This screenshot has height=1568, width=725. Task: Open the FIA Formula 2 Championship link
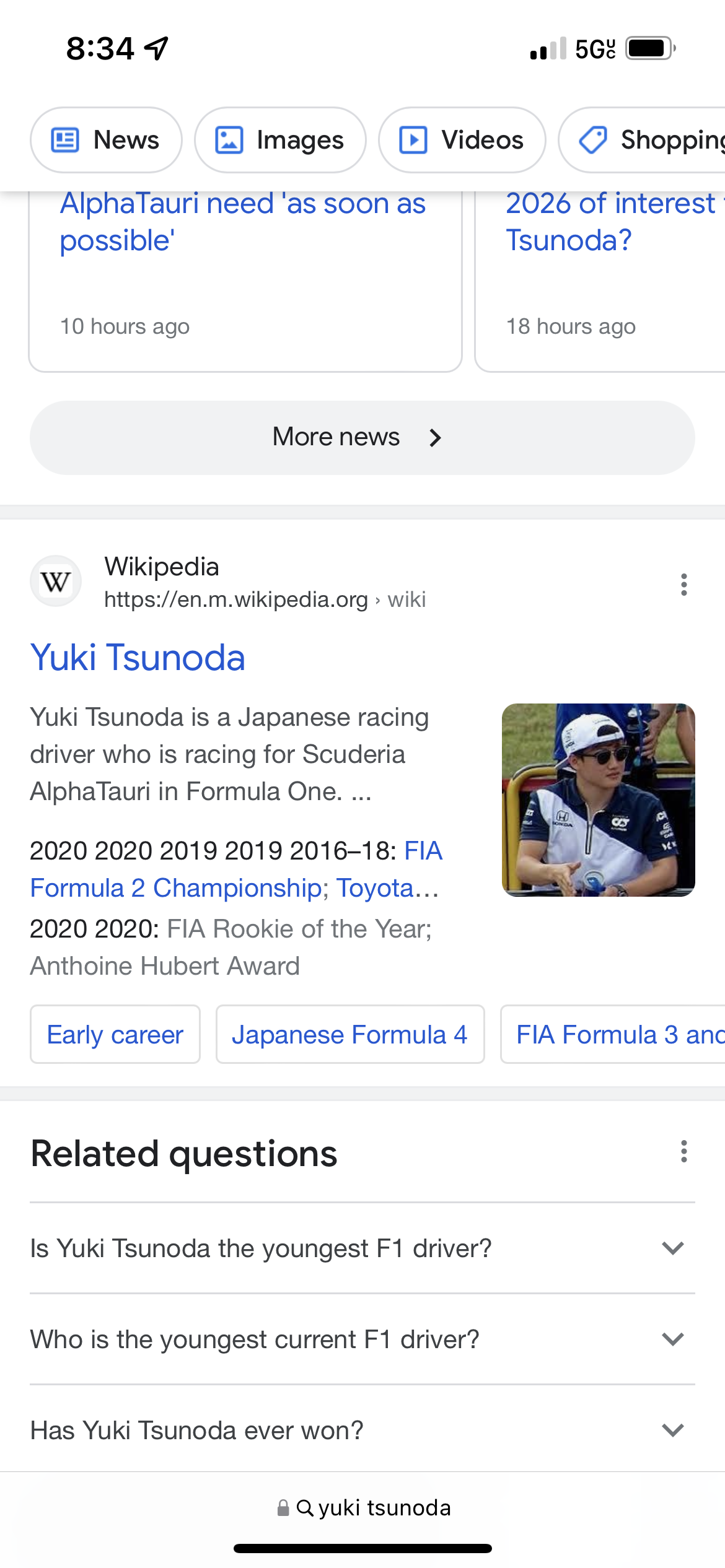tap(236, 869)
